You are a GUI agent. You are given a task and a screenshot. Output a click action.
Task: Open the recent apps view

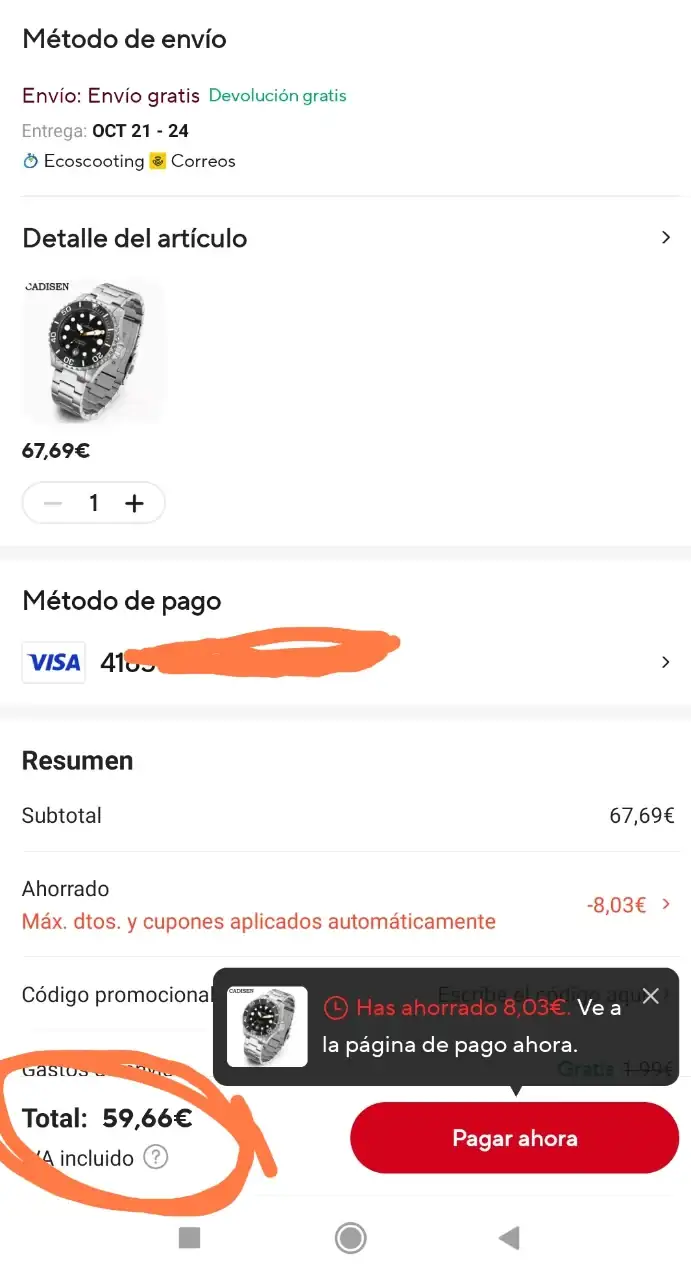(x=189, y=1239)
